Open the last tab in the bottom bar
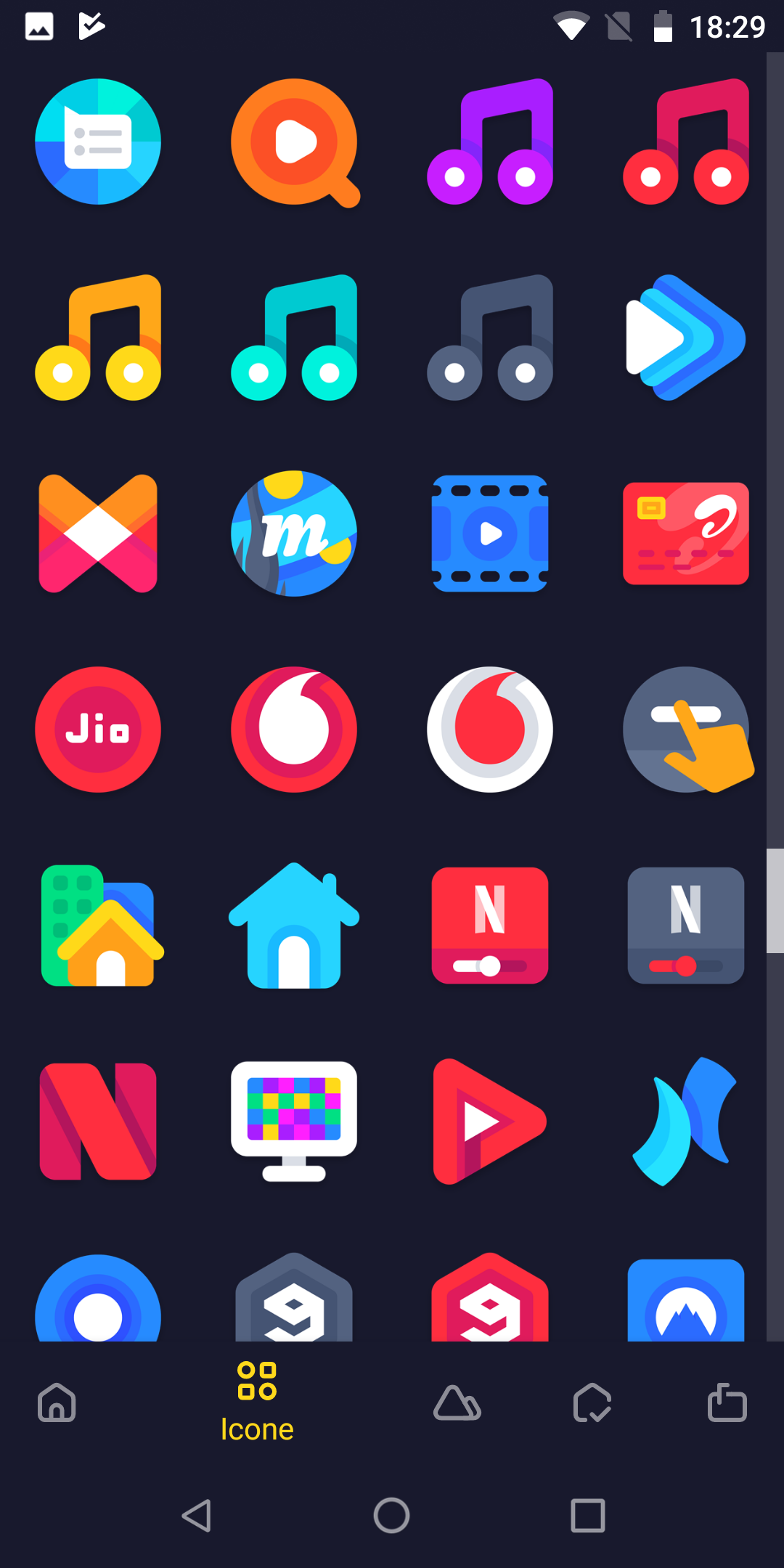784x1568 pixels. (727, 1402)
